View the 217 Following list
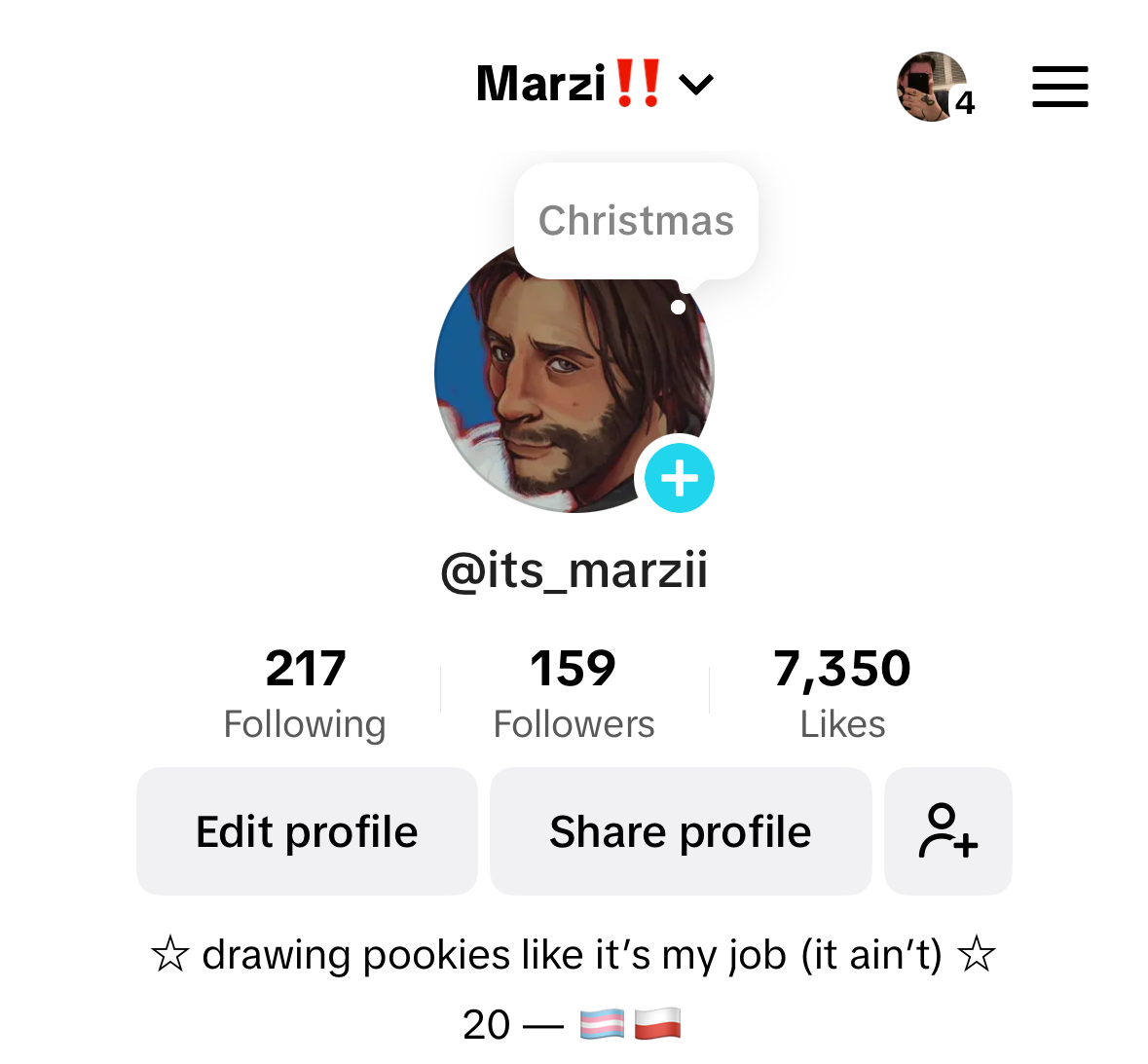Screen dimensions: 1148x1064 click(x=305, y=693)
